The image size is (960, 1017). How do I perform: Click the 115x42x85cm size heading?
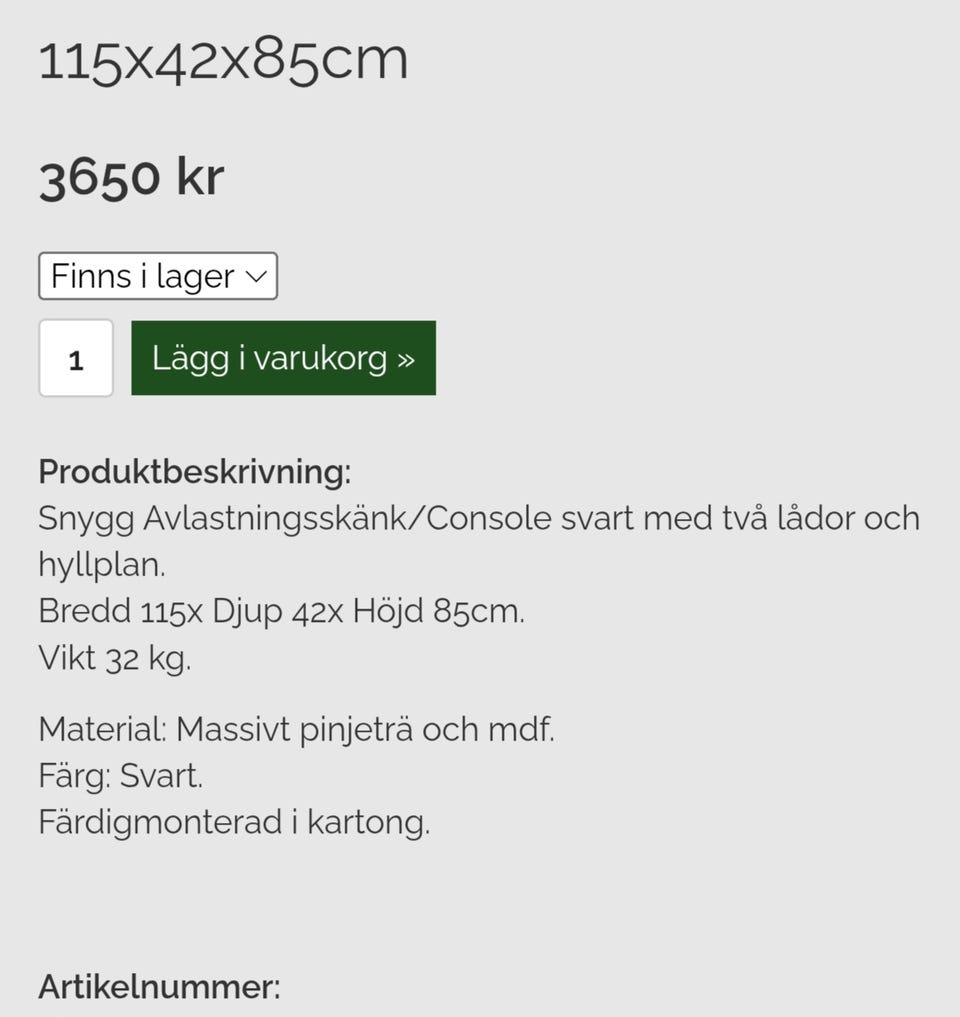(x=223, y=60)
